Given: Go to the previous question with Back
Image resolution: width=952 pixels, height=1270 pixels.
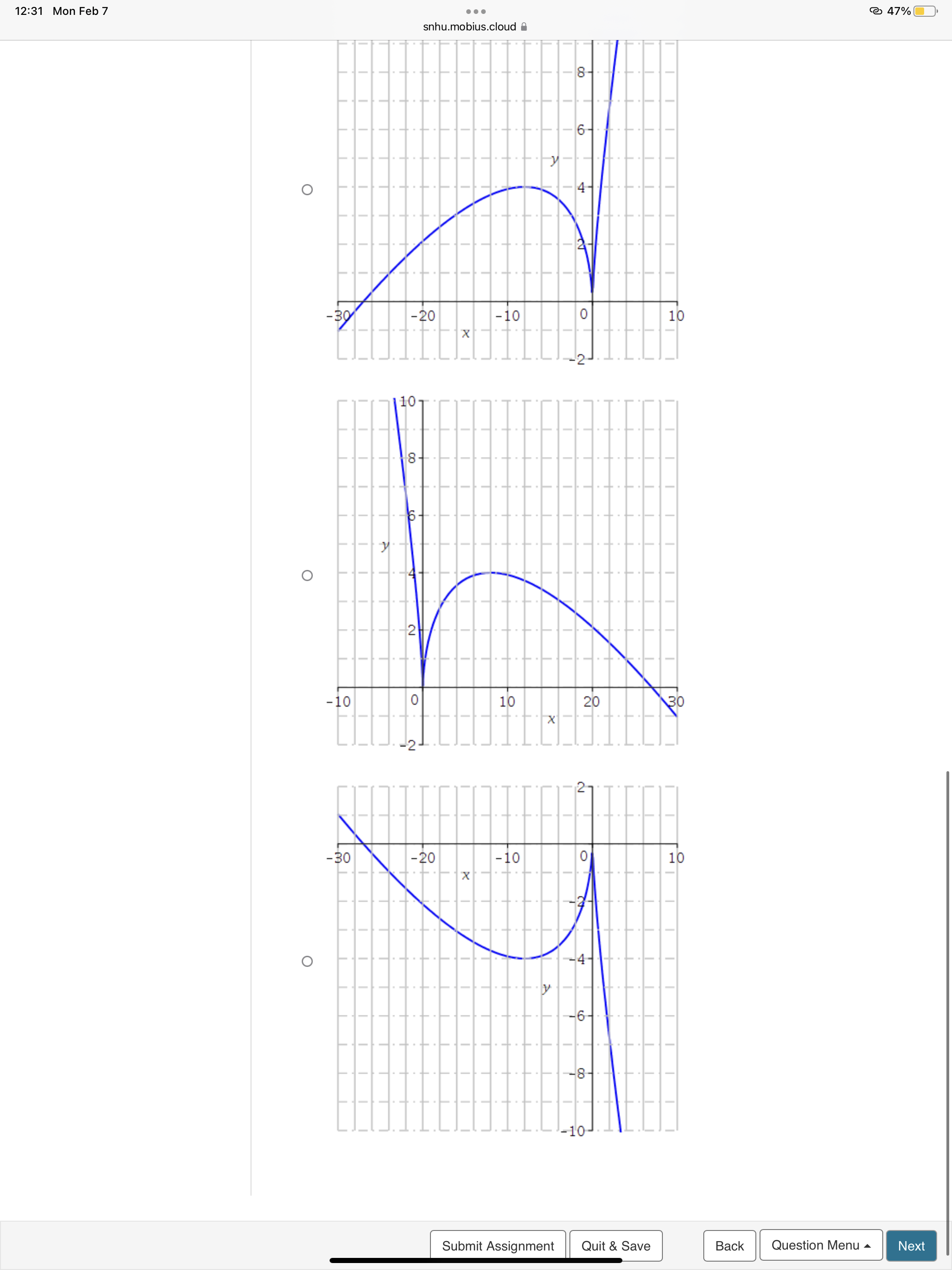Looking at the screenshot, I should pyautogui.click(x=728, y=1245).
